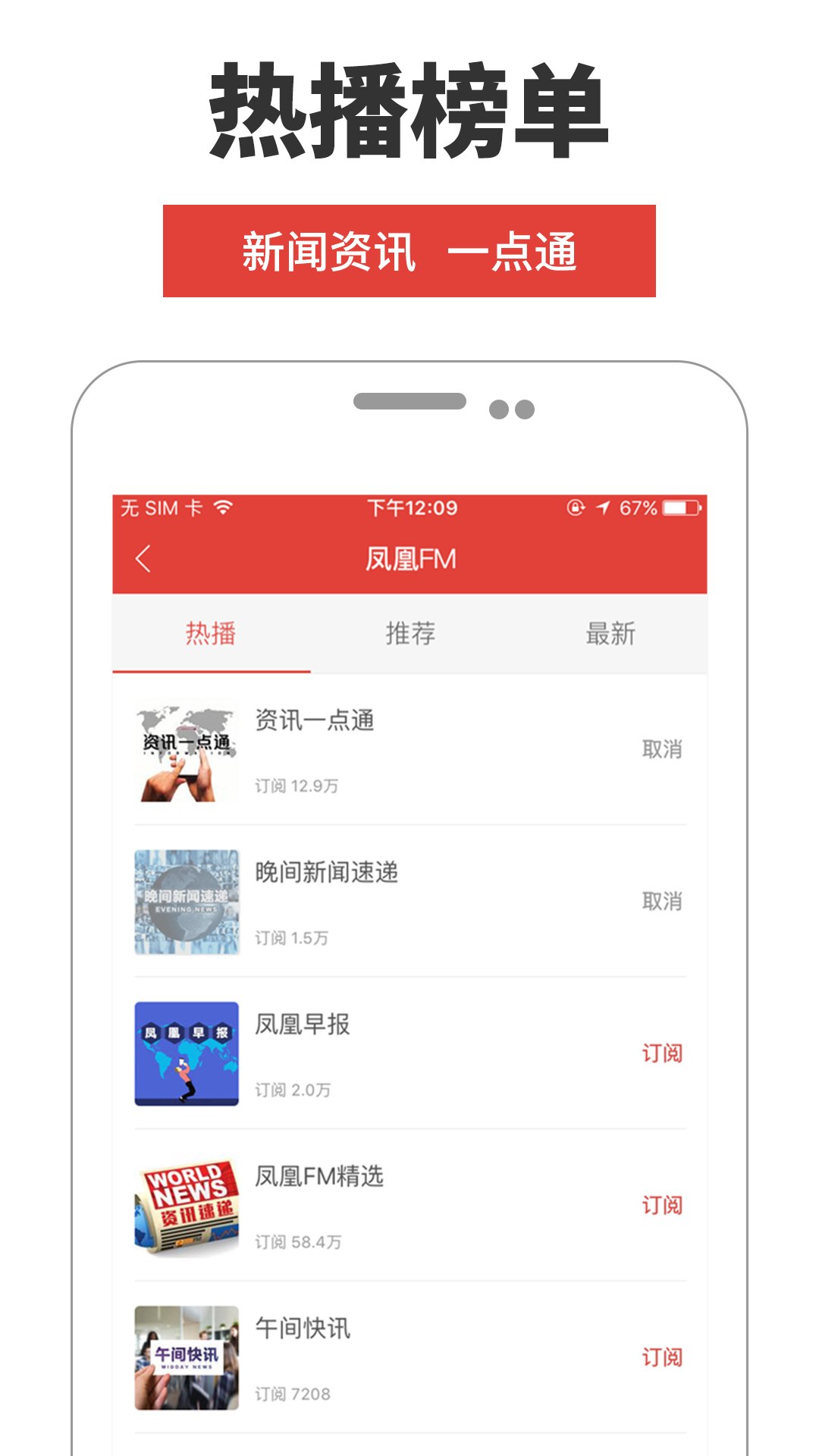Image resolution: width=819 pixels, height=1456 pixels.
Task: Open the 晚间新闻速递 cover image
Action: pos(187,902)
